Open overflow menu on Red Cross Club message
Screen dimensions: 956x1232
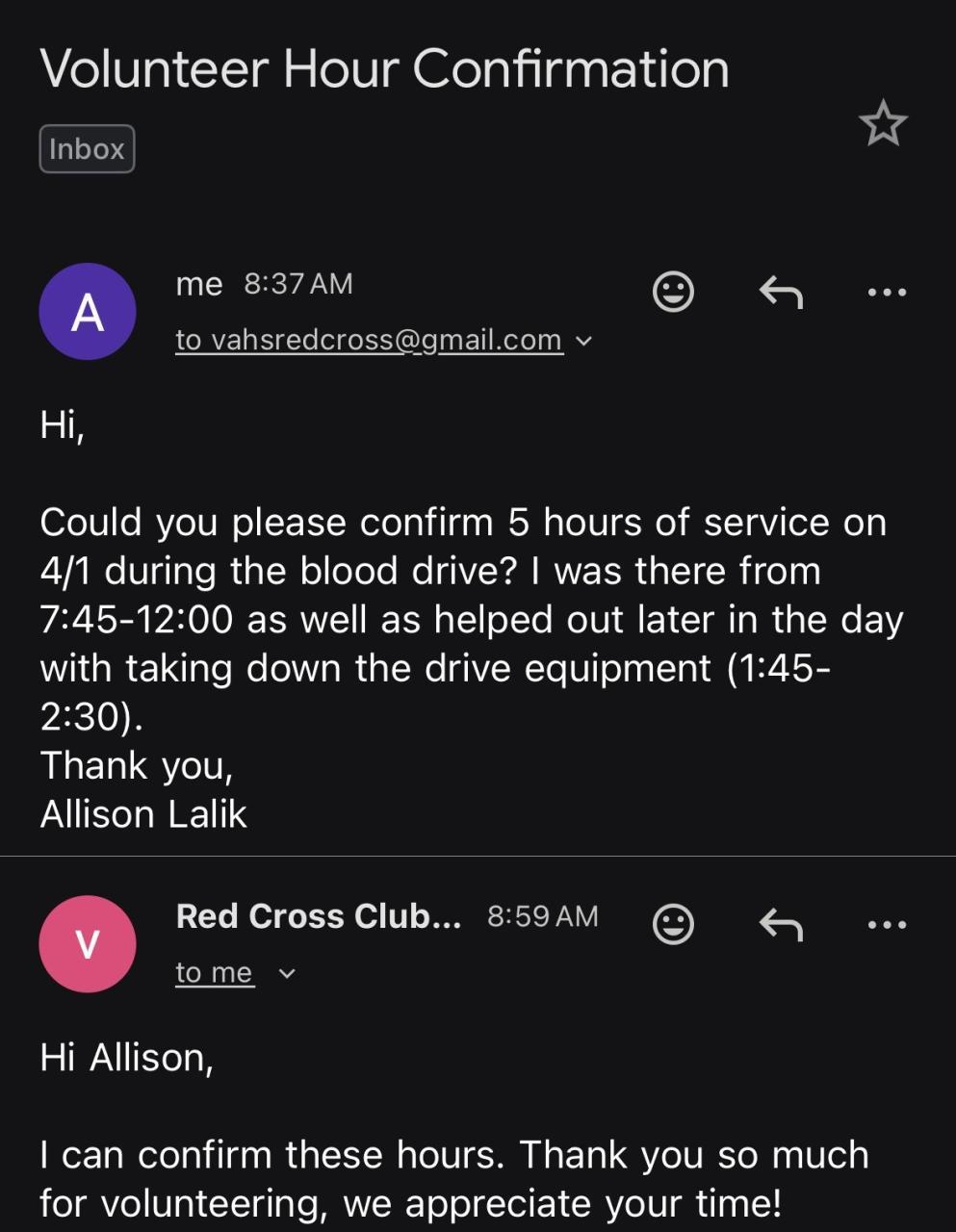[x=887, y=924]
